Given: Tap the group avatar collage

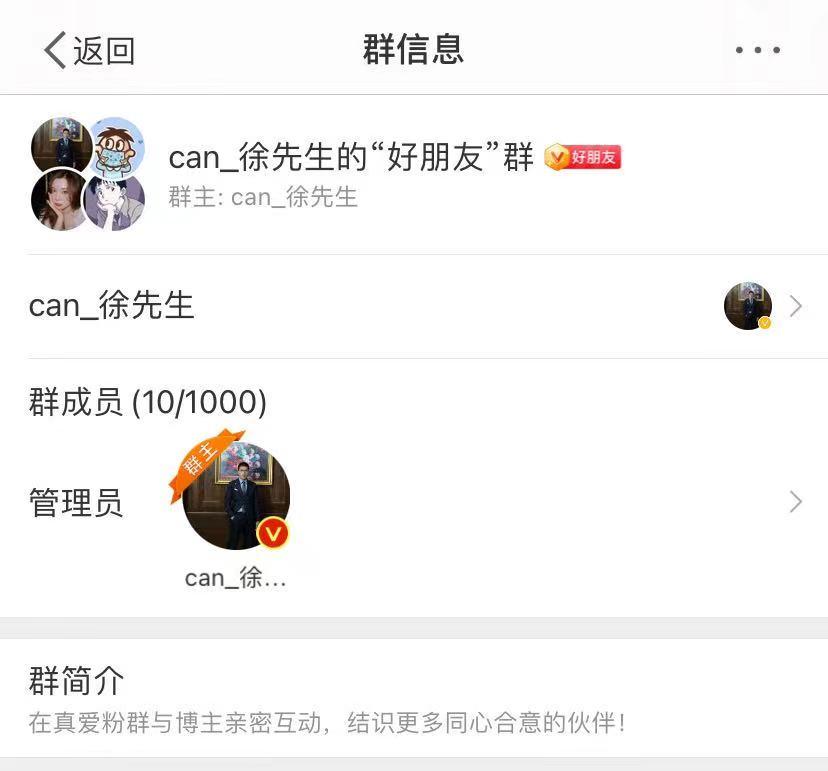Looking at the screenshot, I should point(88,174).
